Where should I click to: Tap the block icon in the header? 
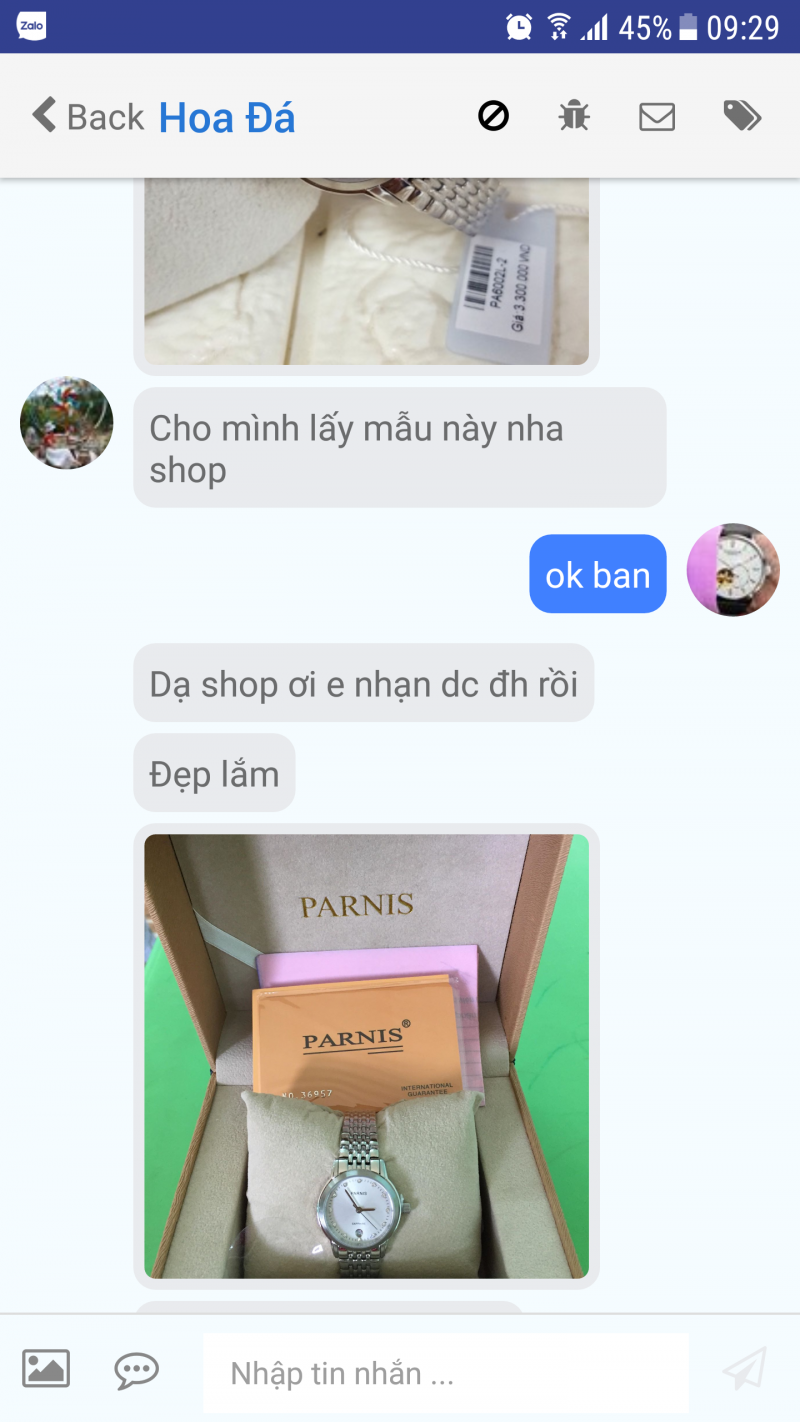point(493,117)
